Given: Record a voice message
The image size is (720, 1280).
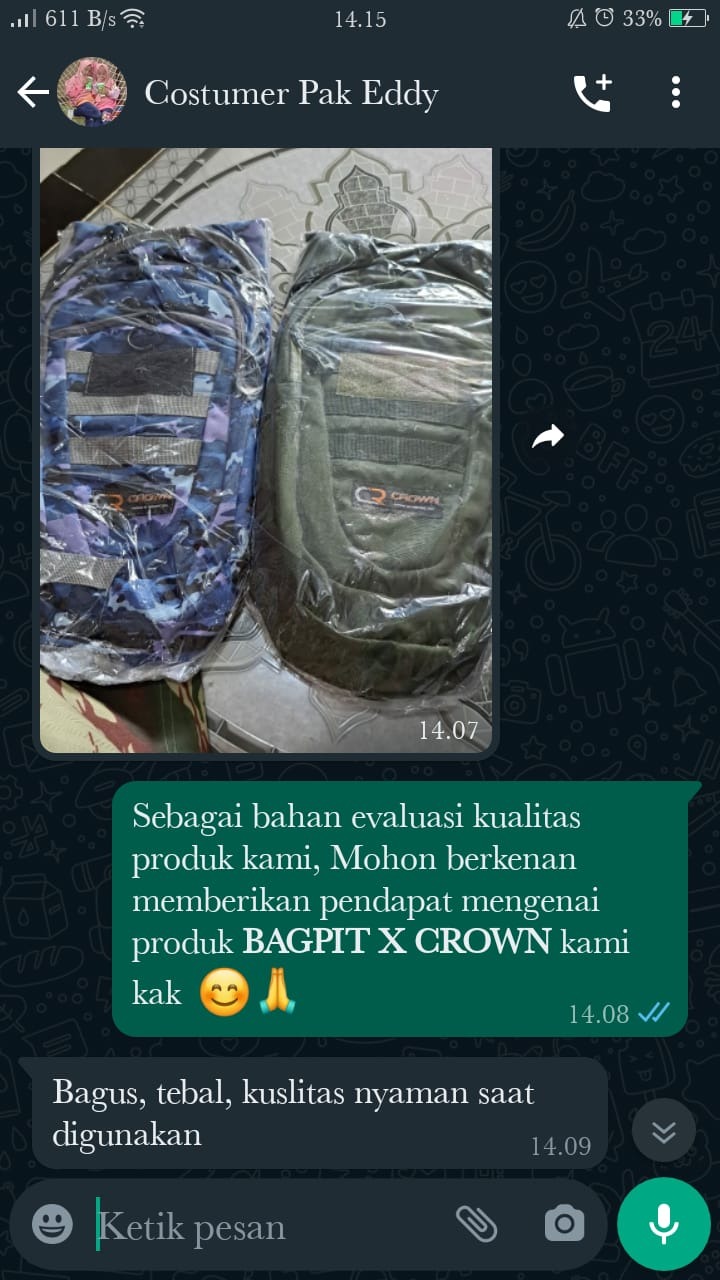Looking at the screenshot, I should tap(663, 1223).
